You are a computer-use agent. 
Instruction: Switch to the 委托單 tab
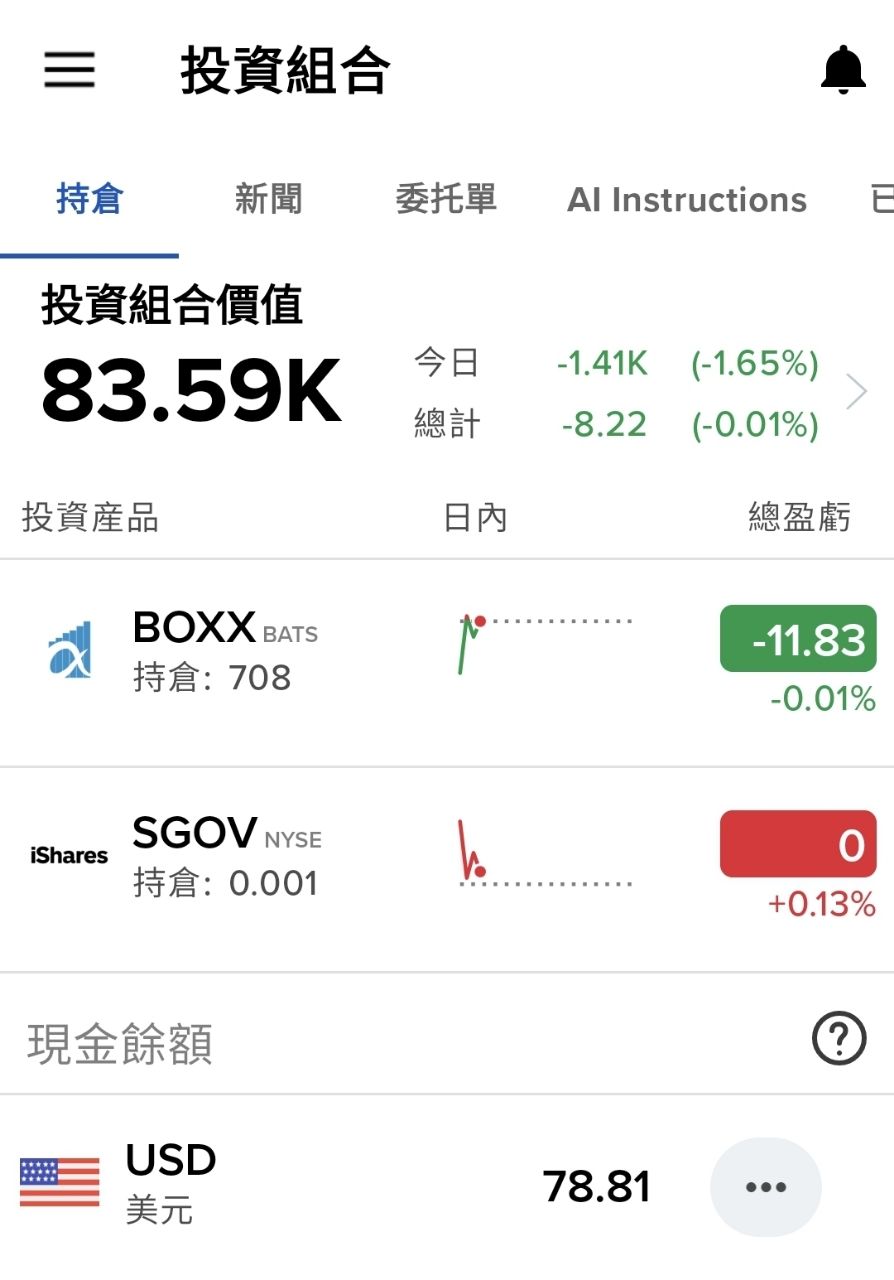tap(446, 199)
